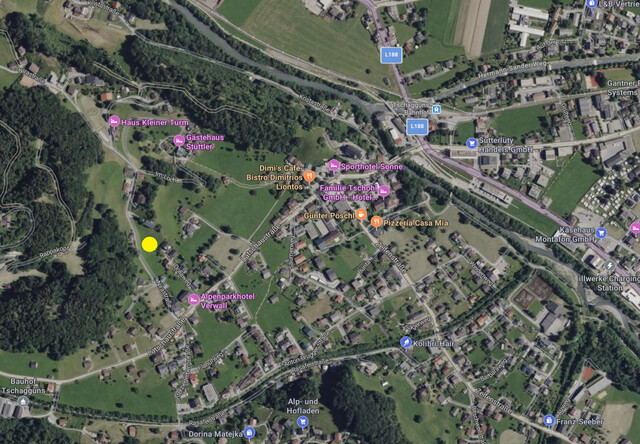The height and width of the screenshot is (444, 640).
Task: Select the Dorina Matejka marker
Action: pos(249,433)
